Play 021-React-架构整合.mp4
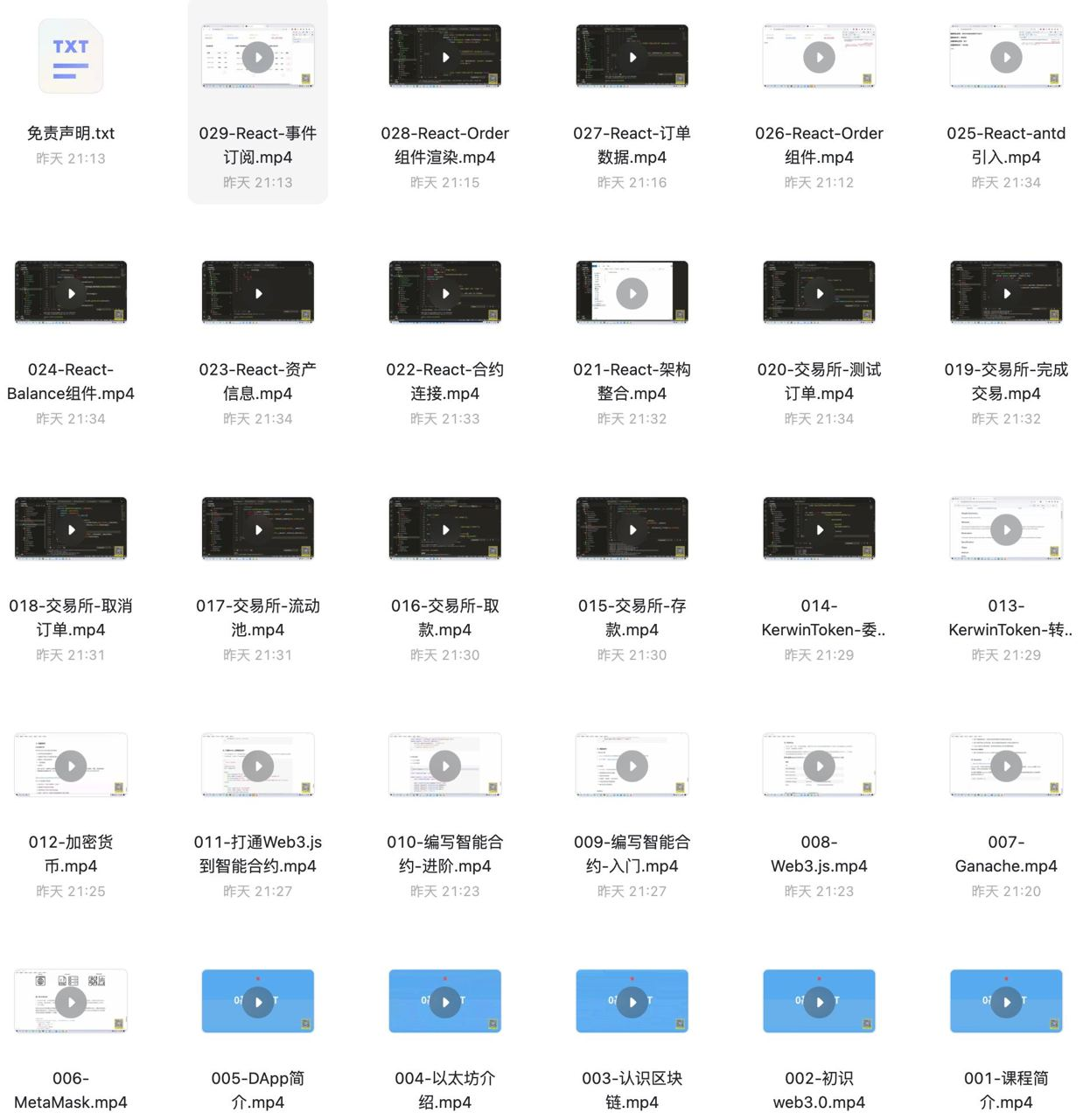 632,294
